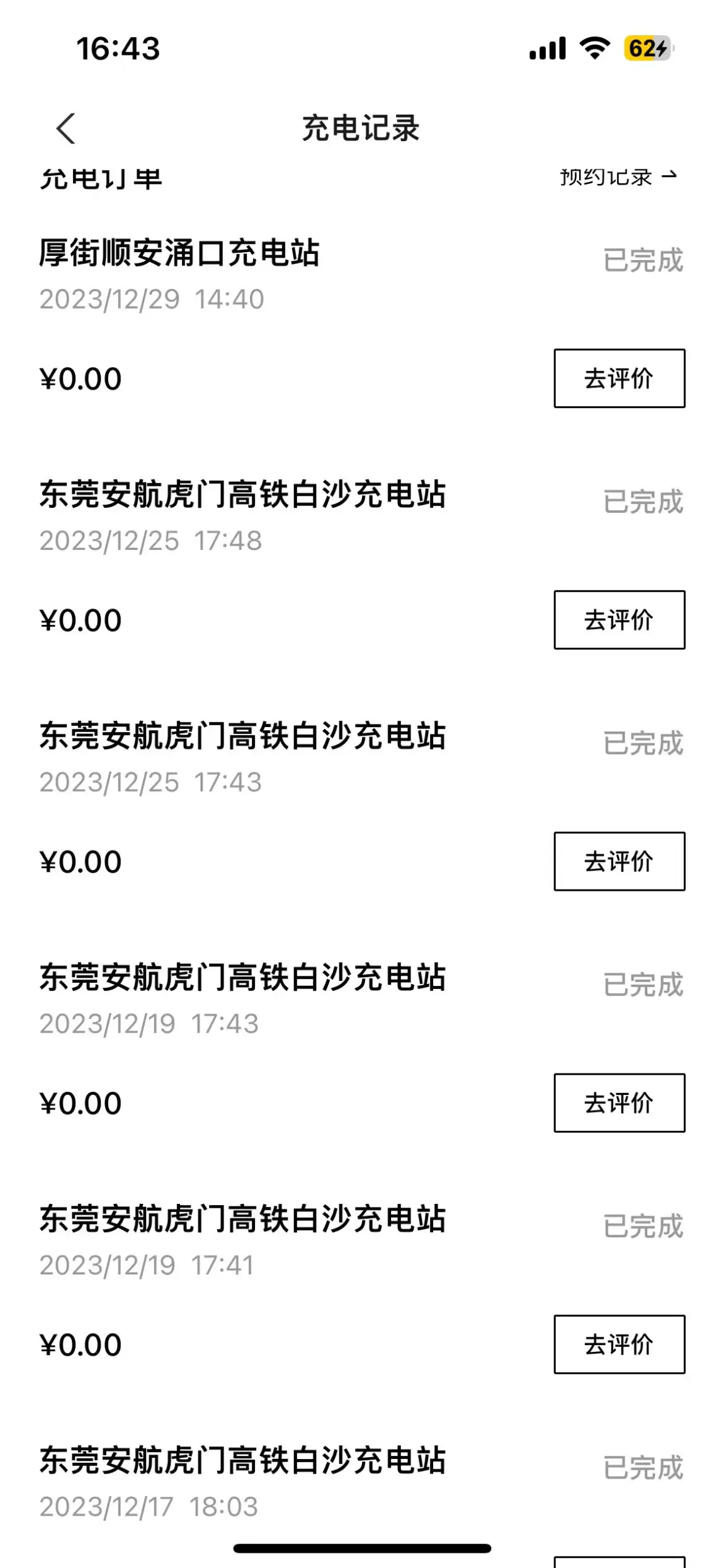Tap 去评价 for the 2023/12/19 17:43 order
Screen dimensions: 724x1568
tap(619, 1102)
